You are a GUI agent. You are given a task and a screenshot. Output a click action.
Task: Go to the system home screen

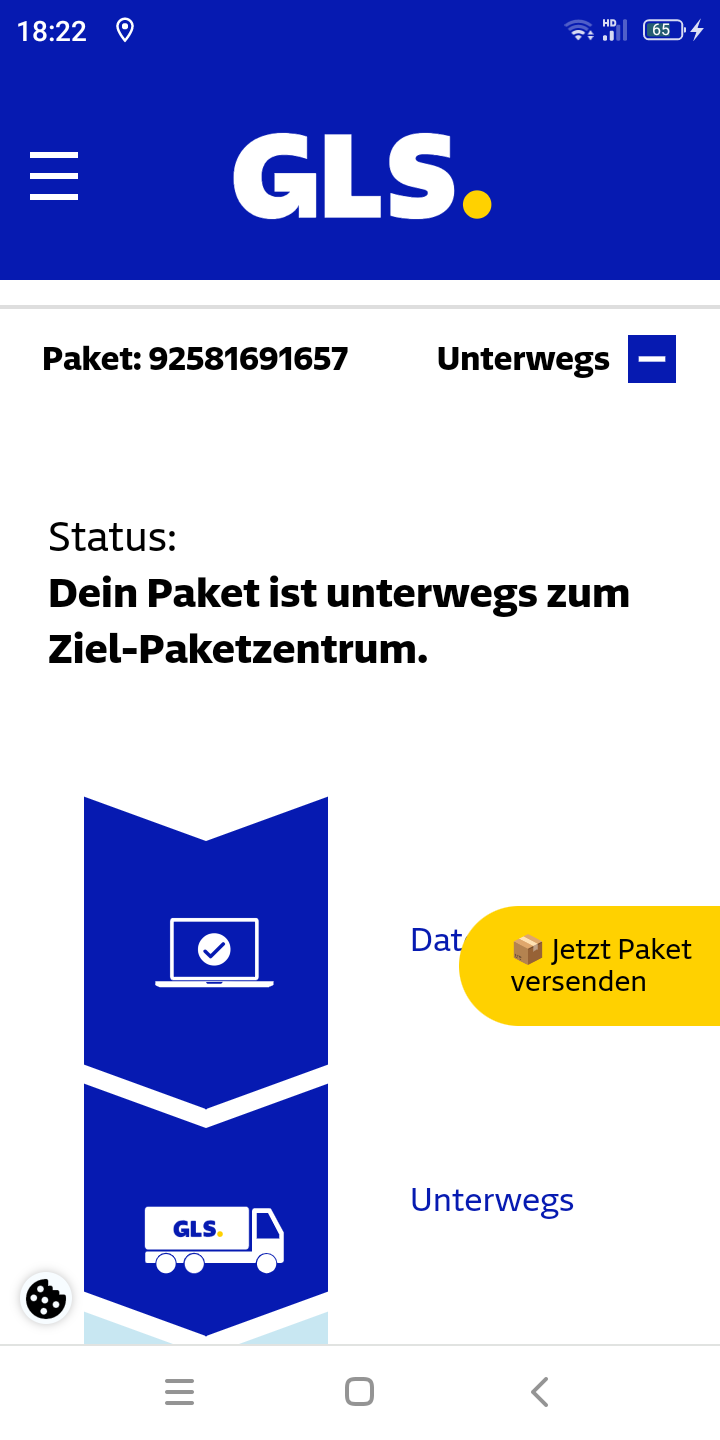coord(359,1392)
